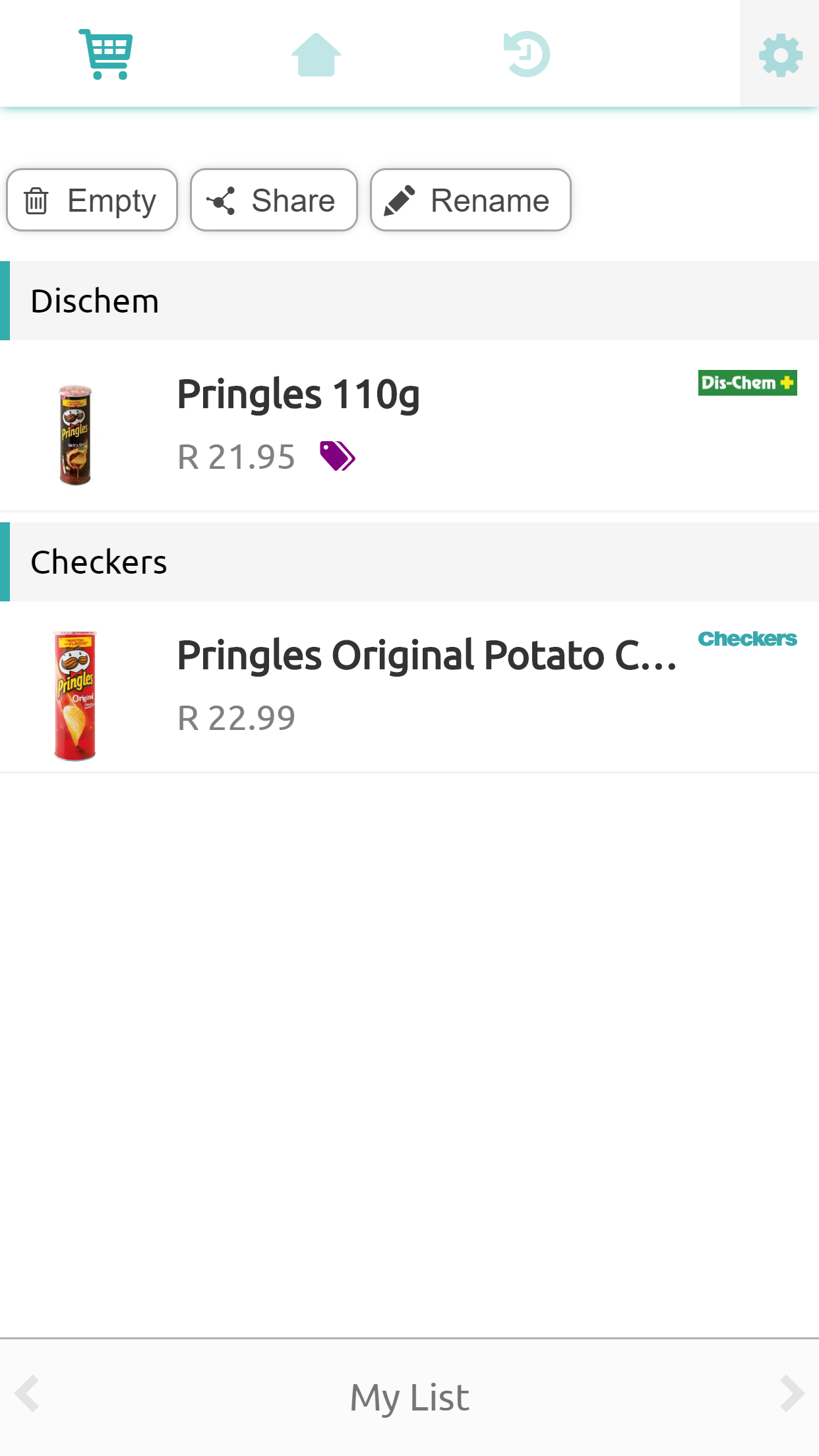Rename the current shopping list
The image size is (819, 1456).
click(470, 200)
